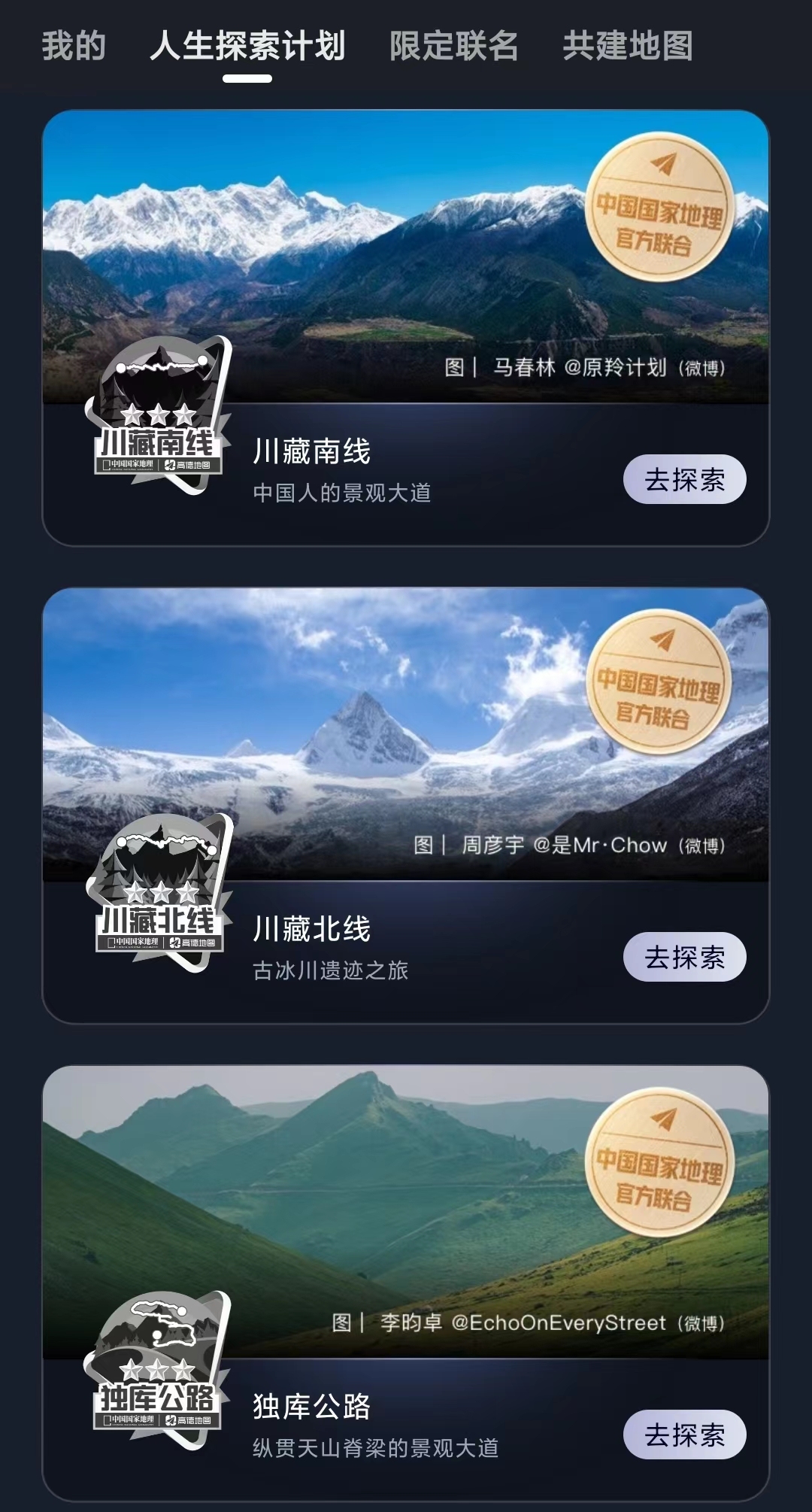Select the 人生探索计划 tab
Viewport: 812px width, 1512px height.
pyautogui.click(x=247, y=45)
